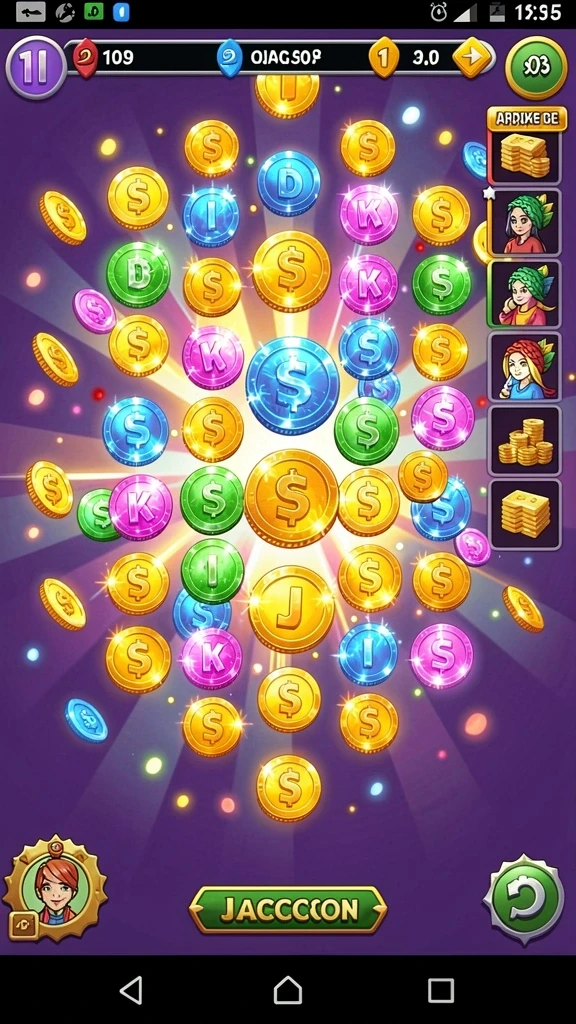The image size is (576, 1024).
Task: Pause the game with the purple button
Action: coord(36,67)
